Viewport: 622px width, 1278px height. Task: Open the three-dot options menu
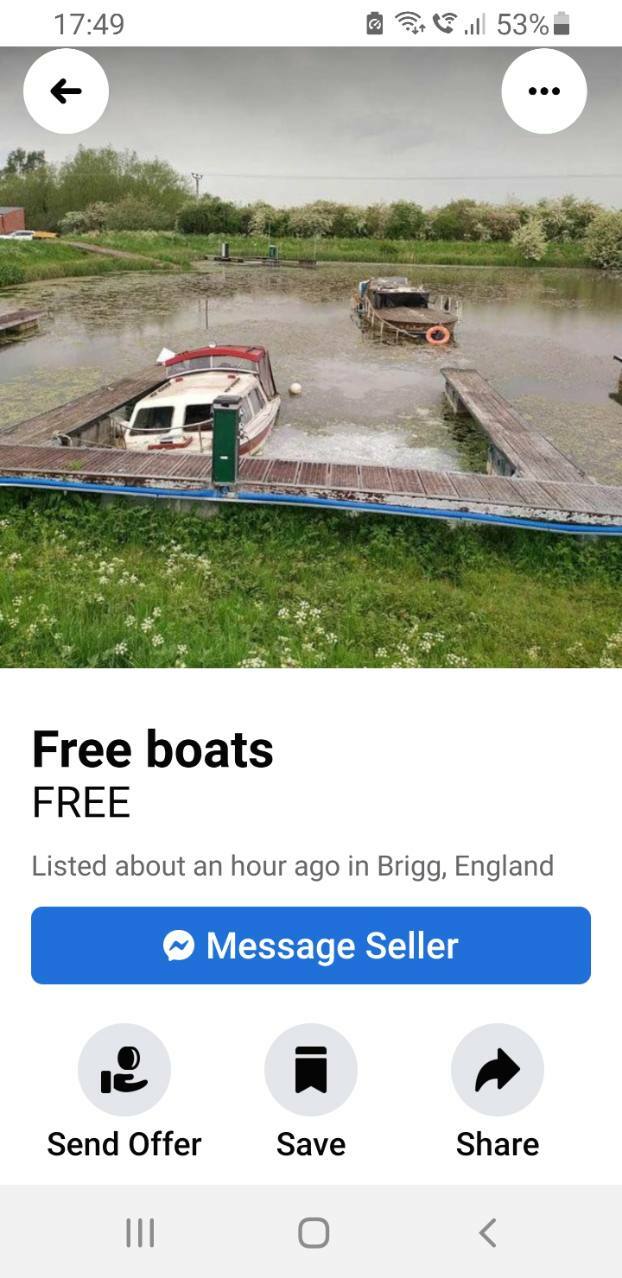point(544,91)
